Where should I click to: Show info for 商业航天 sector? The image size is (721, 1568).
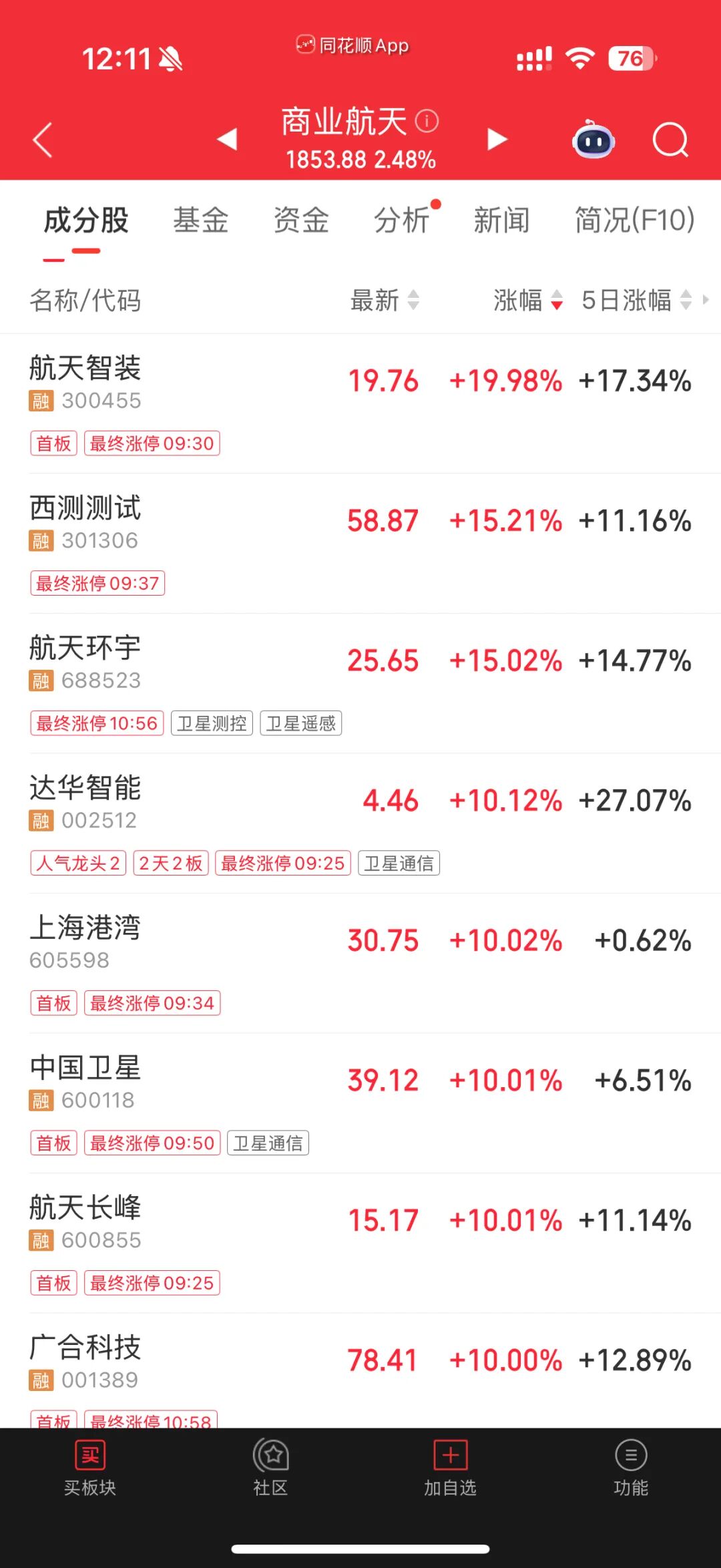click(427, 121)
